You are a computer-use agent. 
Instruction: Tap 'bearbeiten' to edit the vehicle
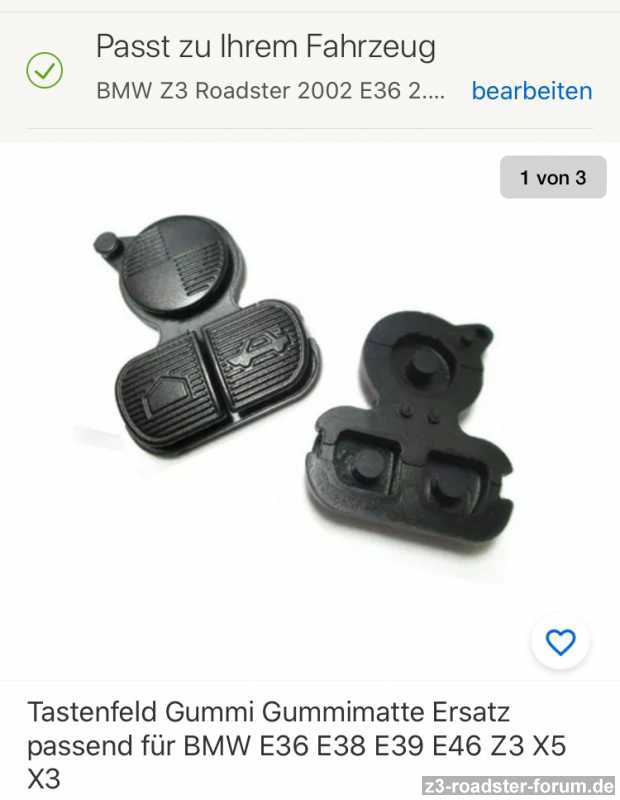click(531, 91)
